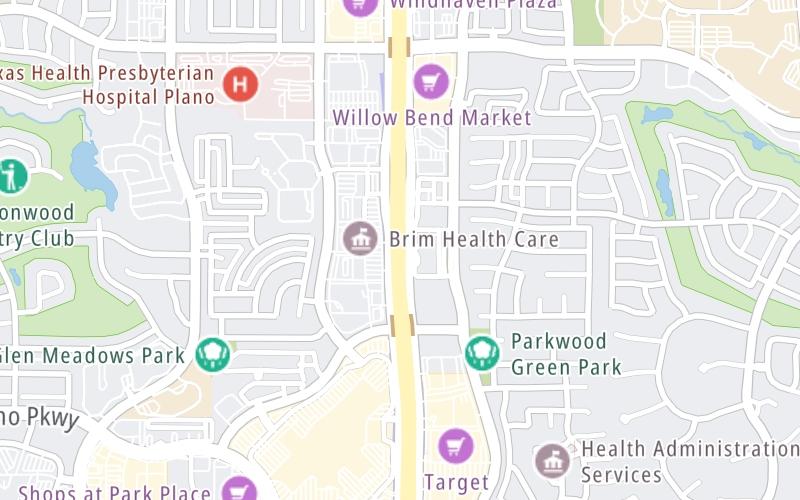Tap the country club golf marker
Viewport: 800px width, 500px height.
(x=12, y=176)
